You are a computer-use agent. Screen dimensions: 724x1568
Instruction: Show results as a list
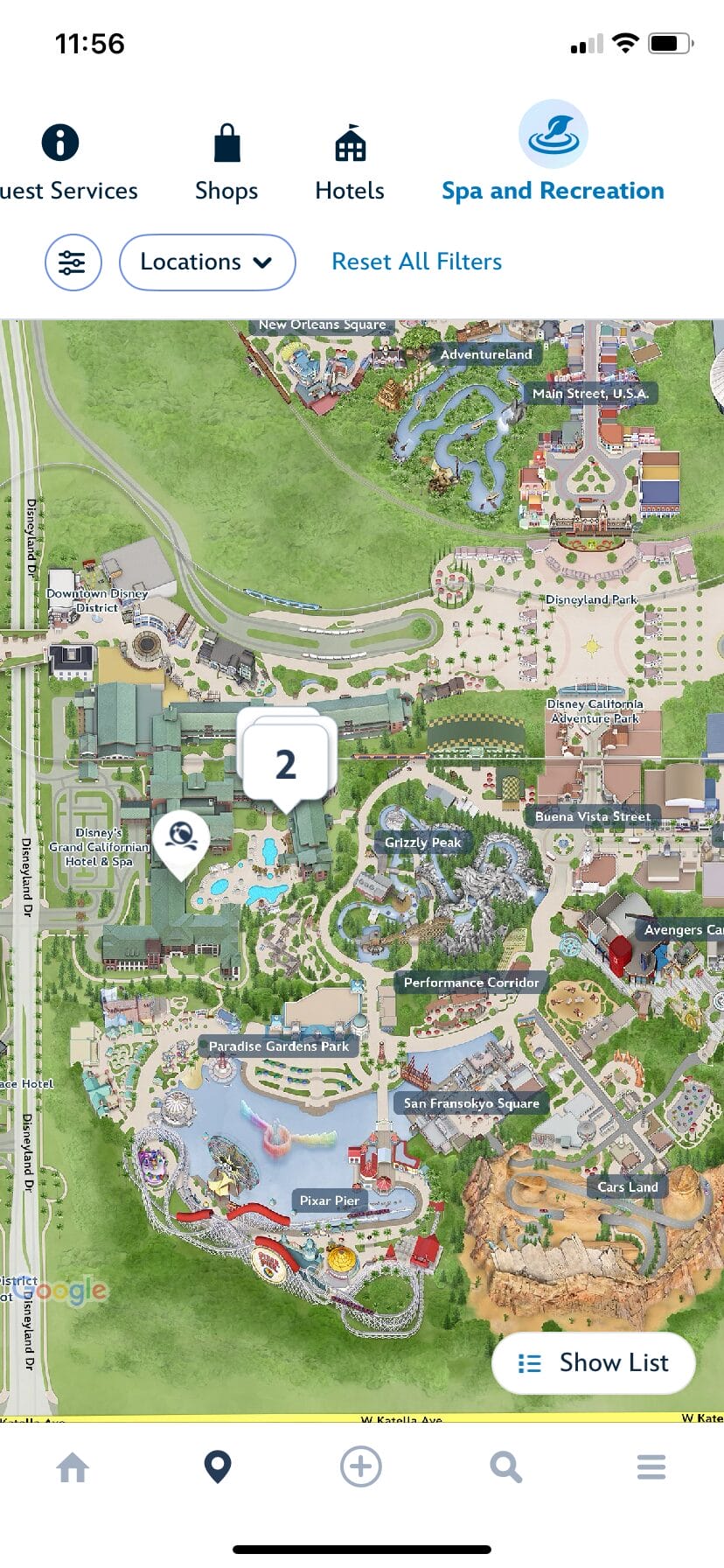(x=594, y=1362)
